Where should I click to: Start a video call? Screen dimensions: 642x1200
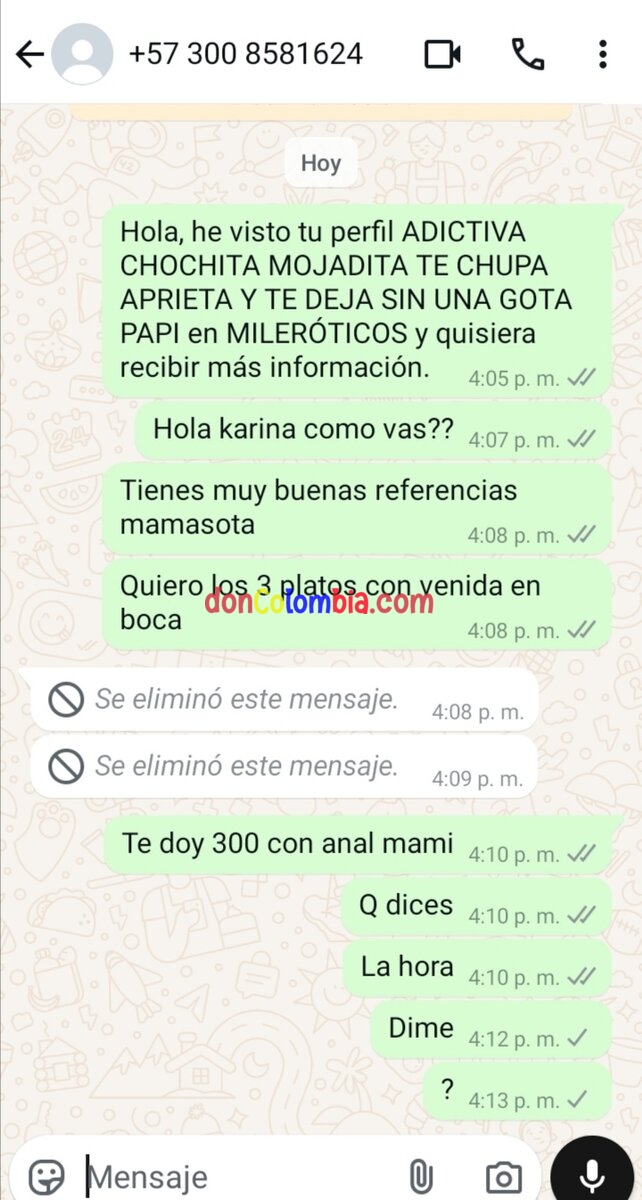(442, 54)
